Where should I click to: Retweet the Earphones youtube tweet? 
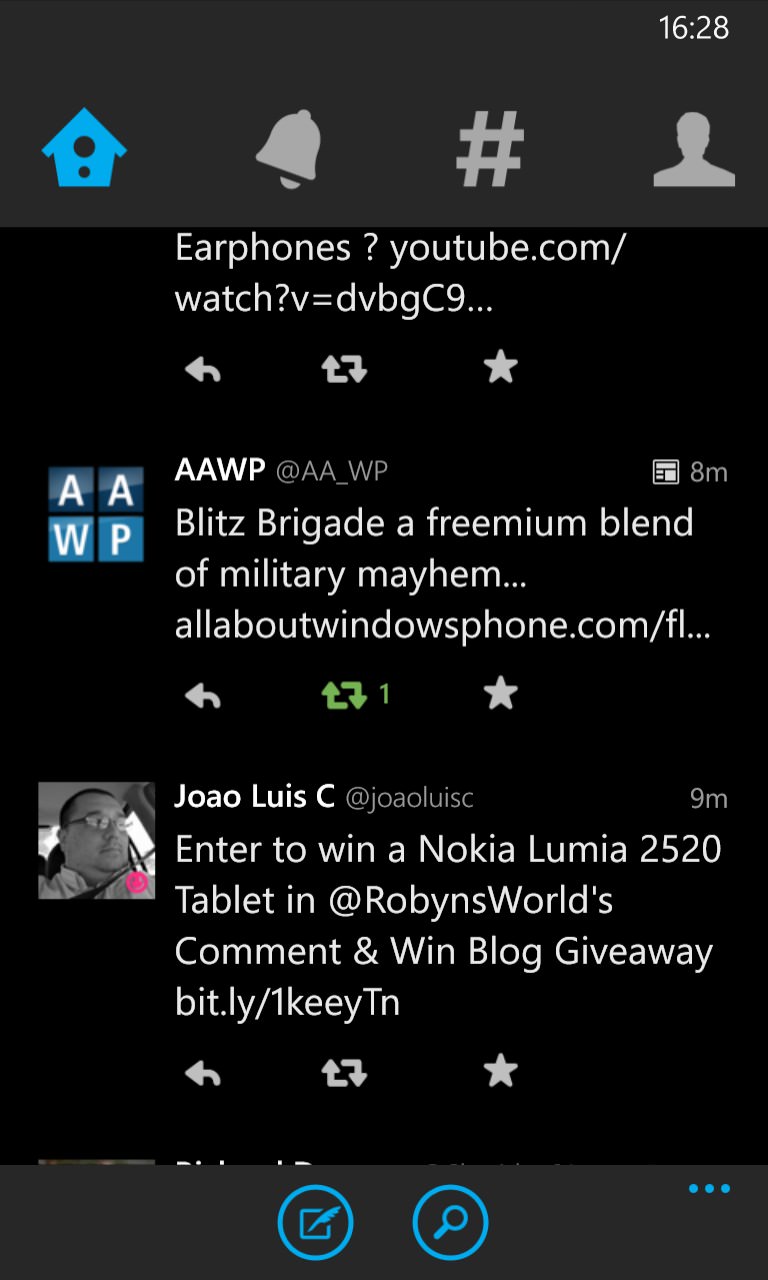[x=344, y=369]
